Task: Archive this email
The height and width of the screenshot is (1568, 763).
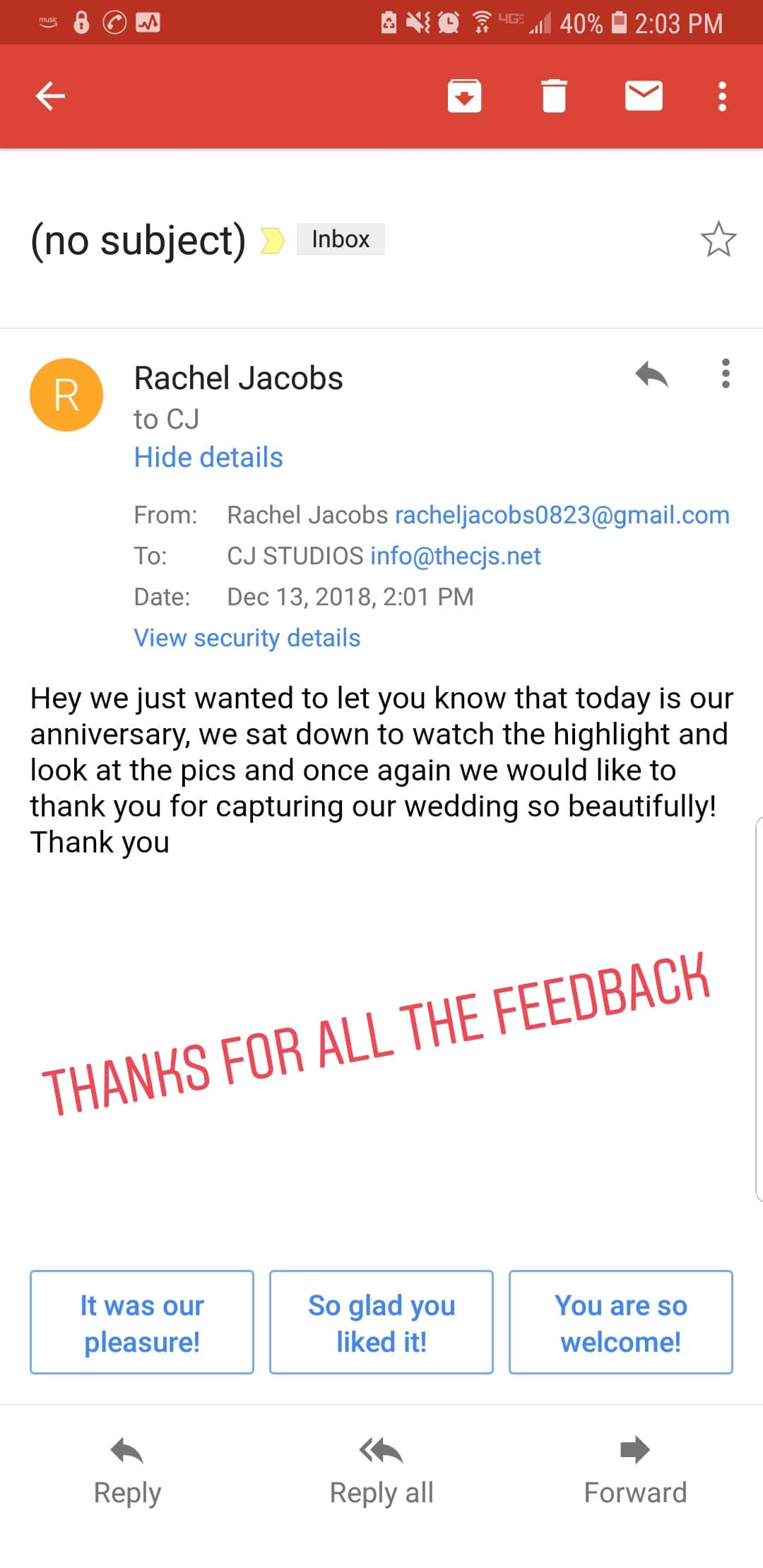Action: (x=464, y=96)
